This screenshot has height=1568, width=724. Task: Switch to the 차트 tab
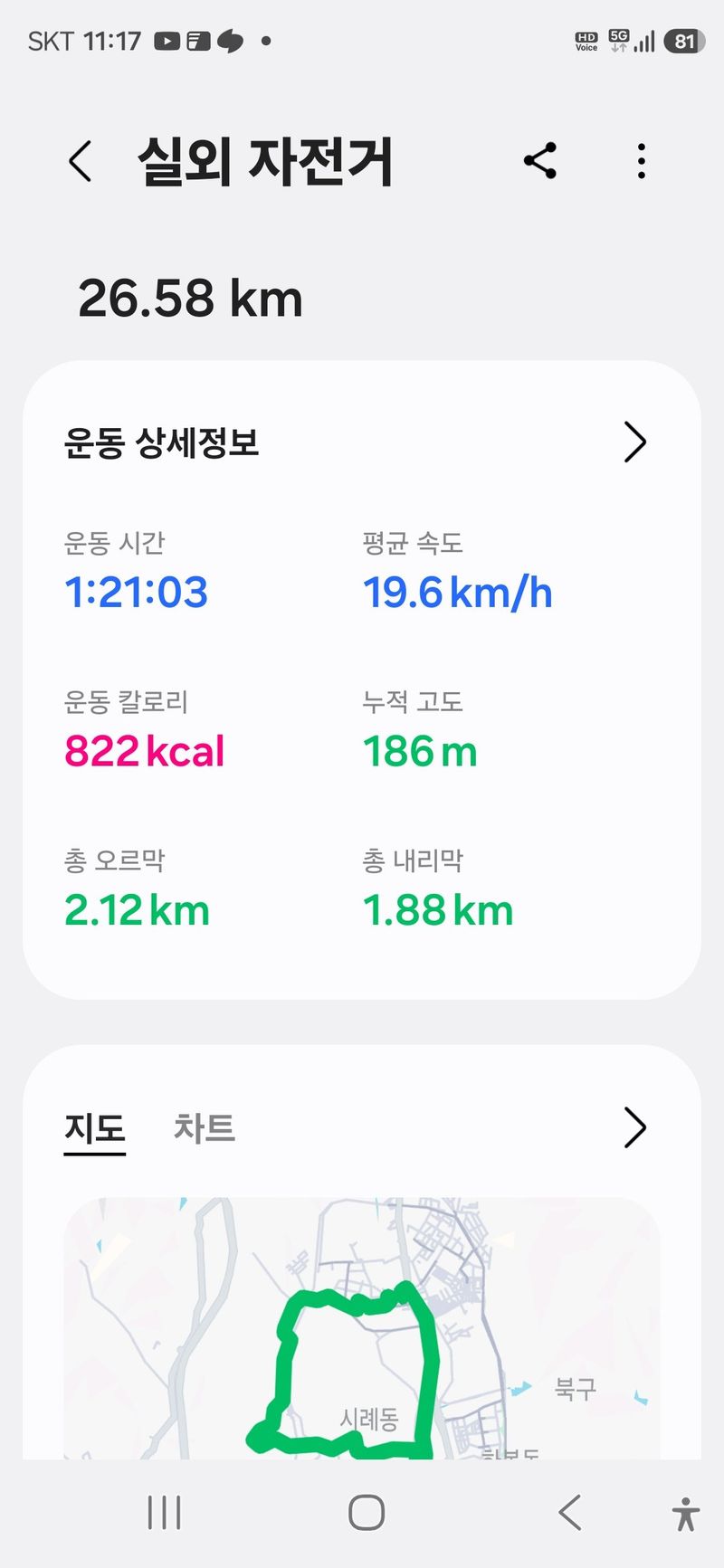205,1128
